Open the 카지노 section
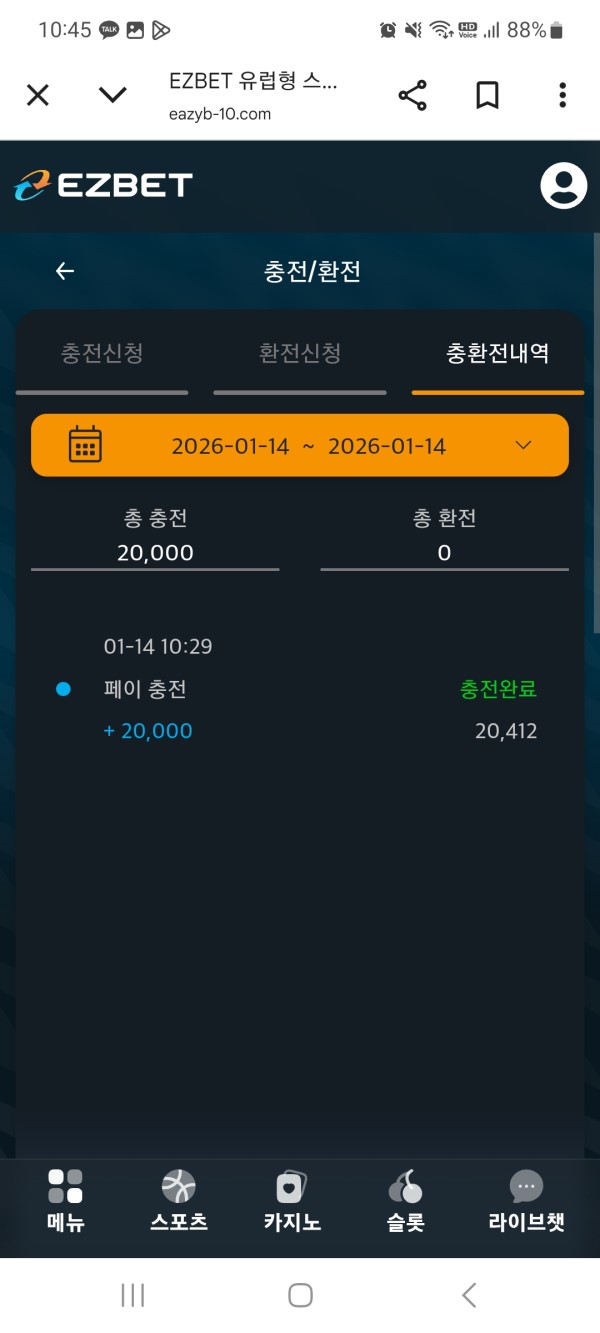 292,1201
